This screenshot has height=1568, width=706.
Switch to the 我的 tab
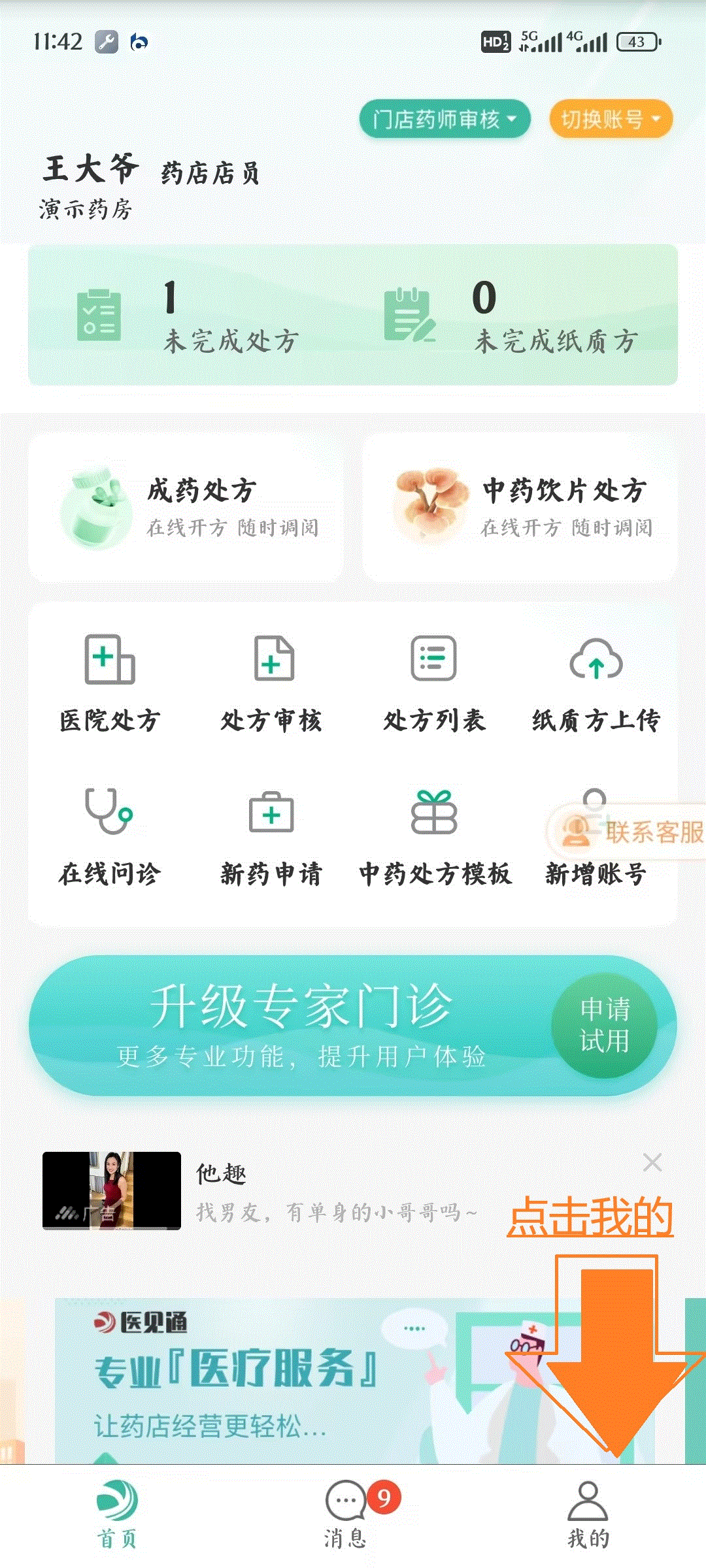588,1514
